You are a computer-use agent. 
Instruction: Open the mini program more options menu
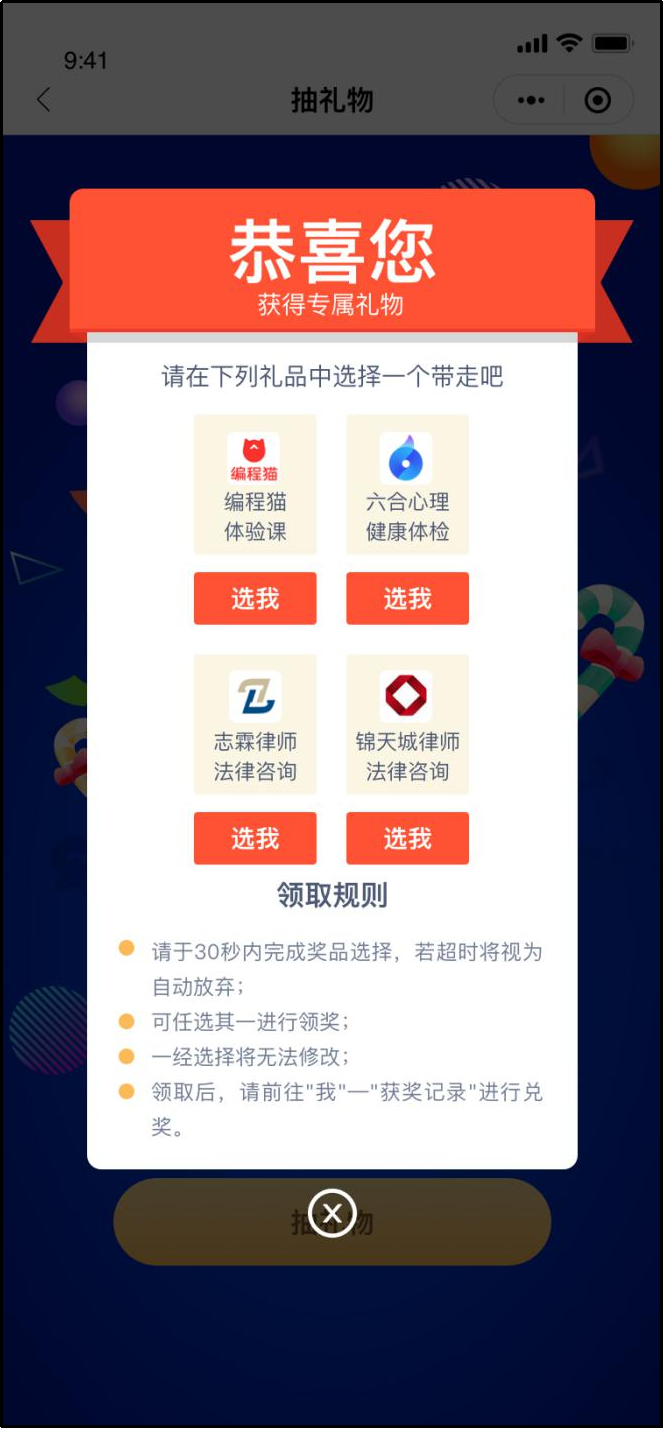(531, 100)
